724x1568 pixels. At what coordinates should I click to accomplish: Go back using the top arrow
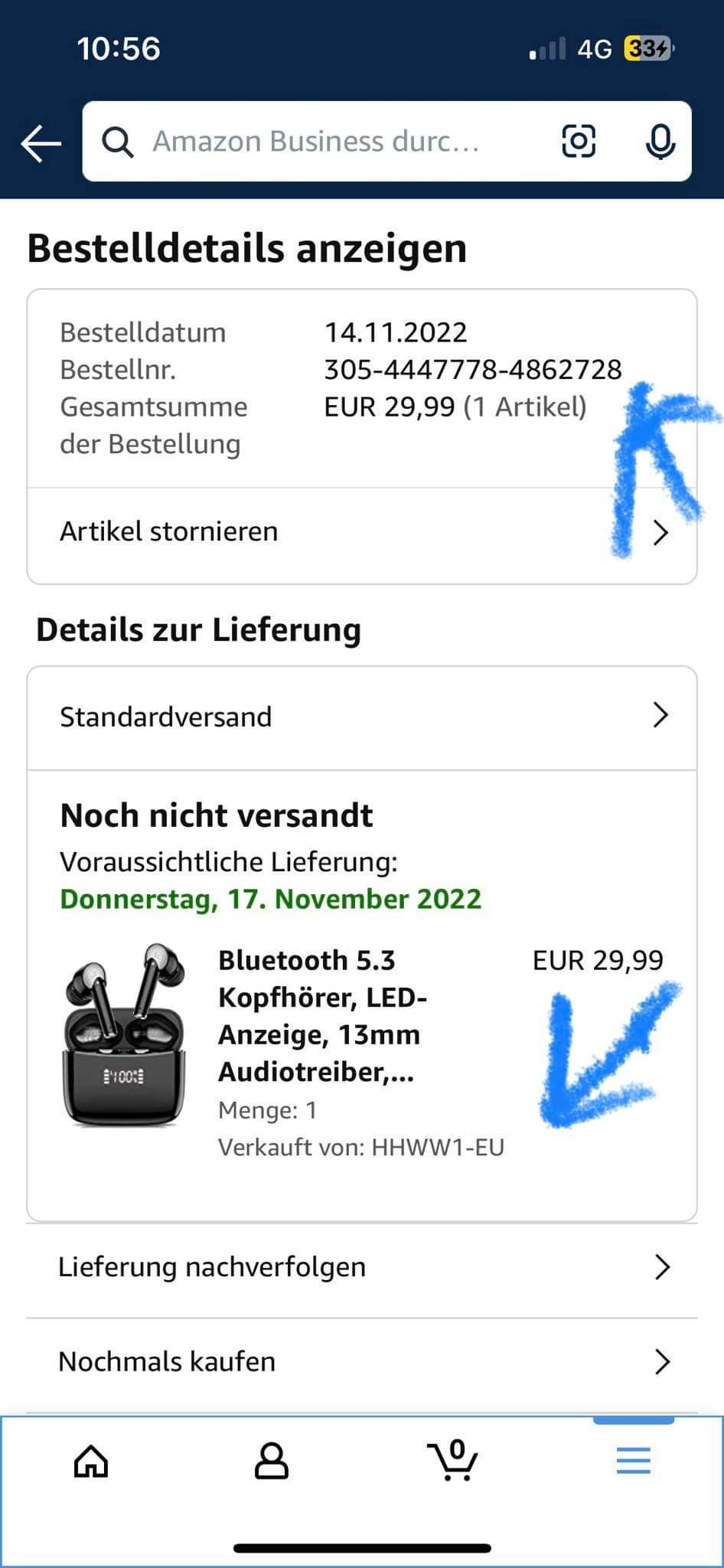tap(41, 142)
